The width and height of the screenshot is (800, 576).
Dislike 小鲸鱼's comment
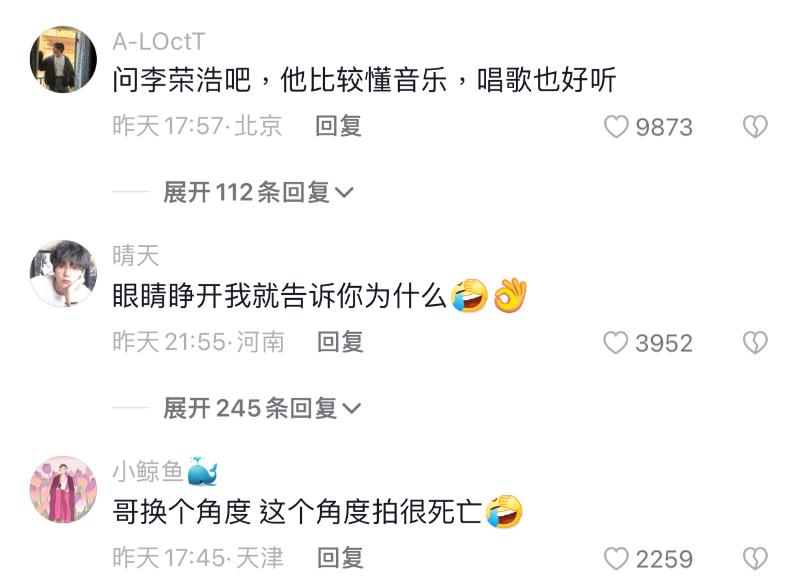pyautogui.click(x=755, y=559)
